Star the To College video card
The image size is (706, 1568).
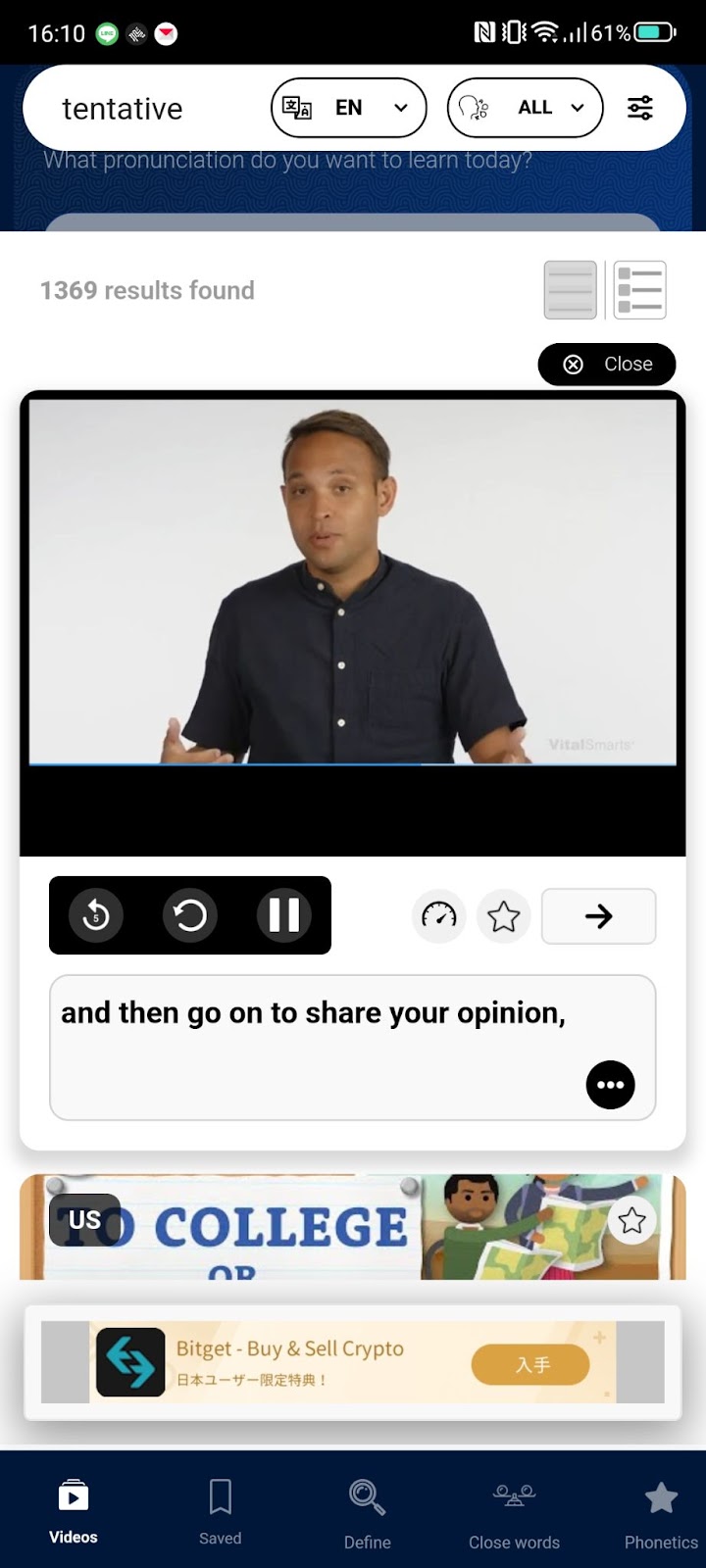click(632, 1220)
